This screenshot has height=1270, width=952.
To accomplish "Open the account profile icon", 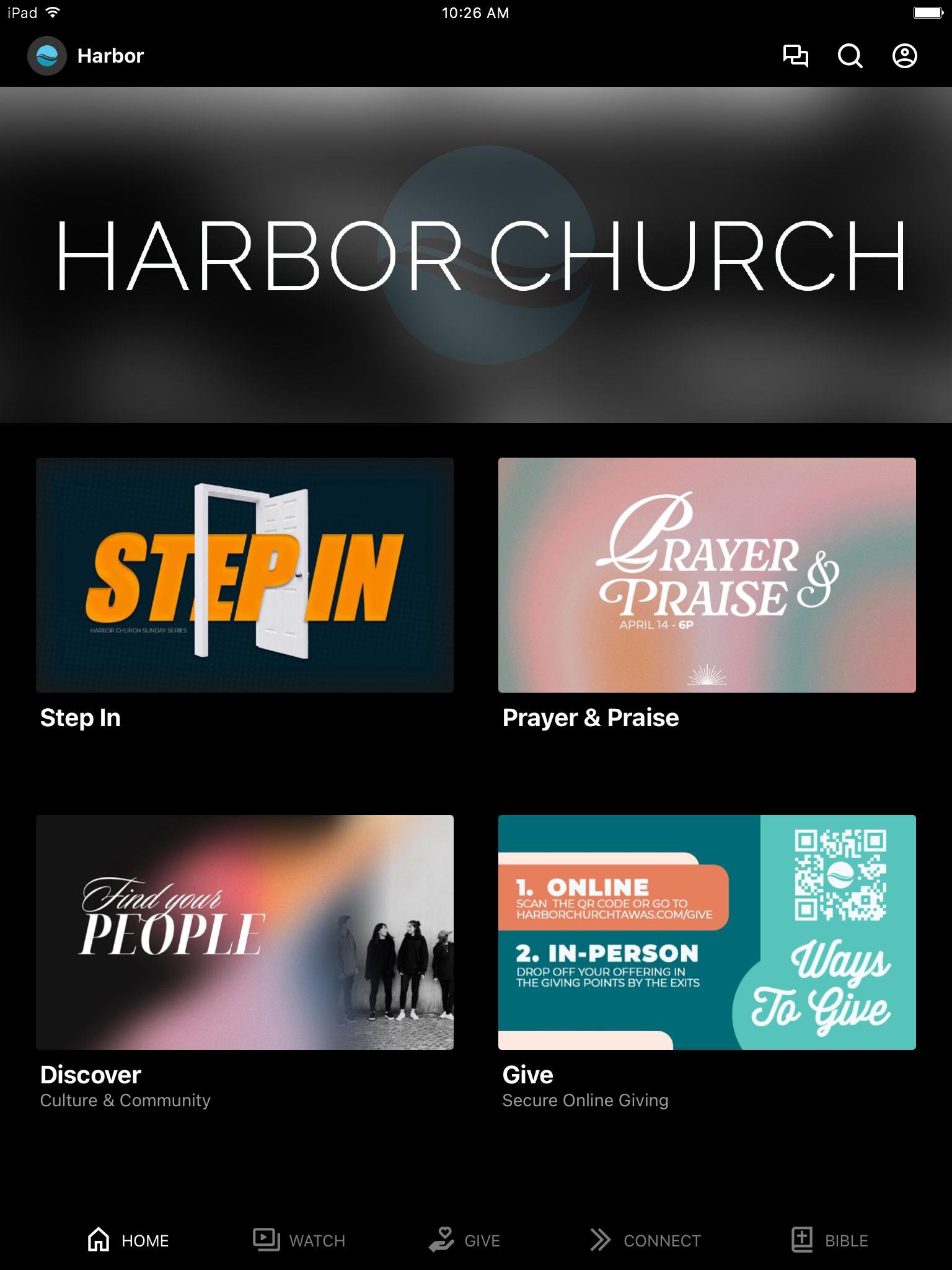I will 904,56.
